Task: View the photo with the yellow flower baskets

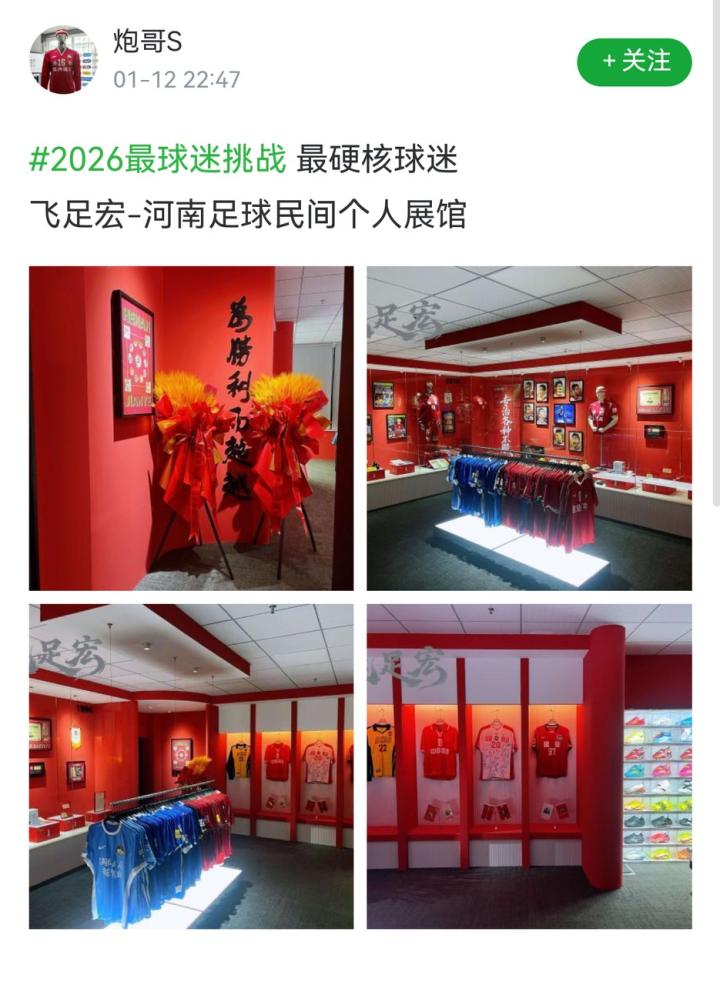Action: click(191, 428)
